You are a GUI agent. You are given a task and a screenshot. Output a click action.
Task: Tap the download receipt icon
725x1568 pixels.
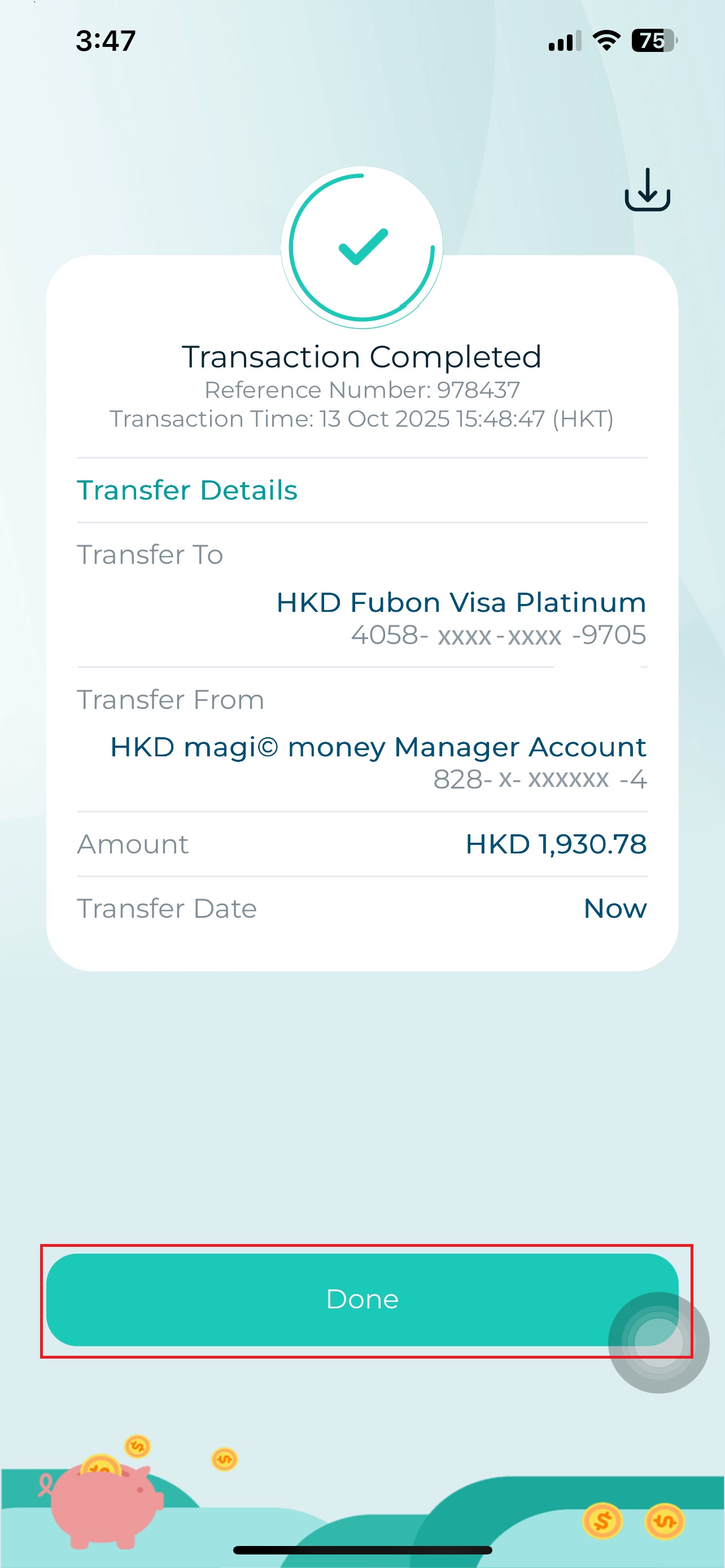pyautogui.click(x=648, y=192)
